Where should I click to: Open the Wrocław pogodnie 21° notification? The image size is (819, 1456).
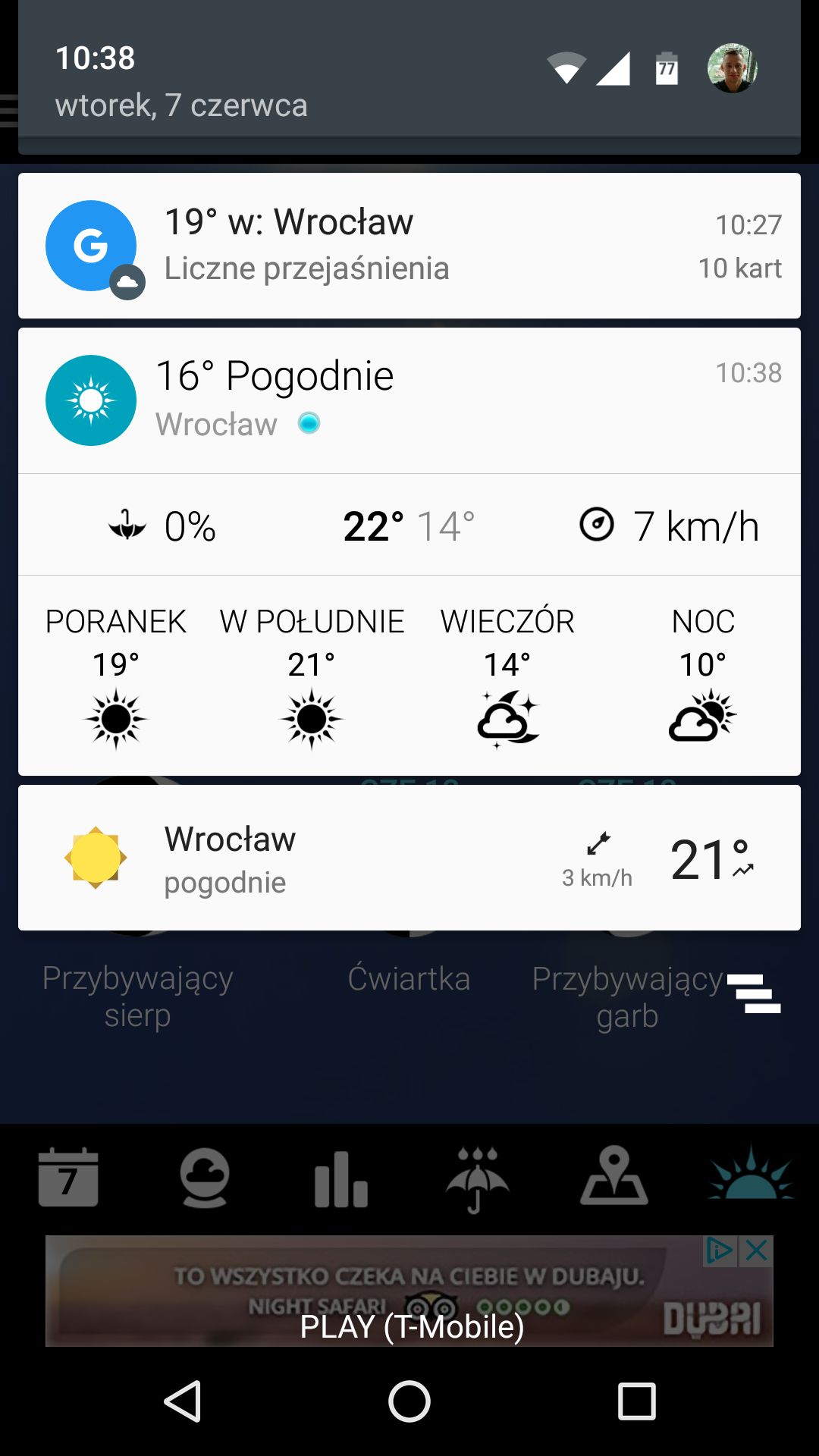click(409, 858)
